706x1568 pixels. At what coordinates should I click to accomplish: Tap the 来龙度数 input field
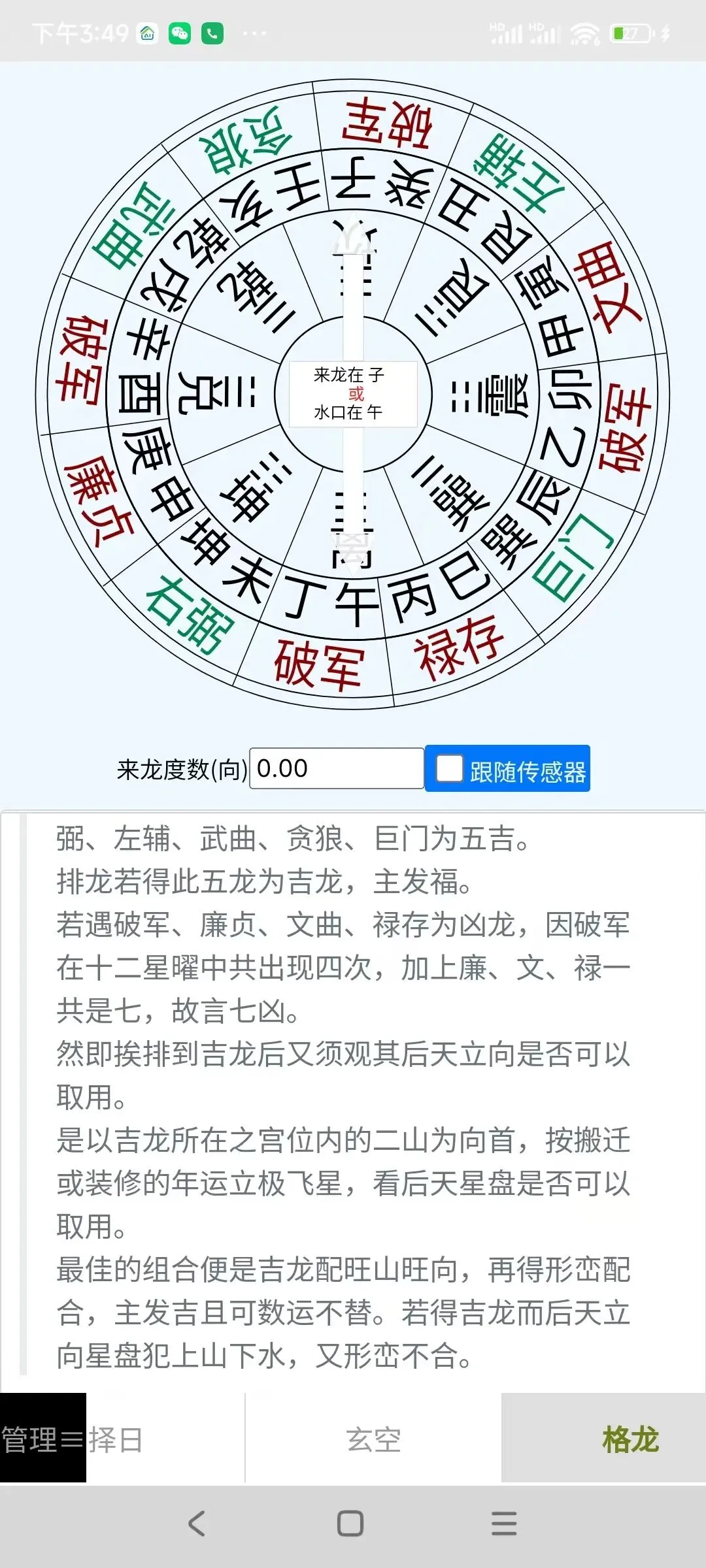pos(337,768)
